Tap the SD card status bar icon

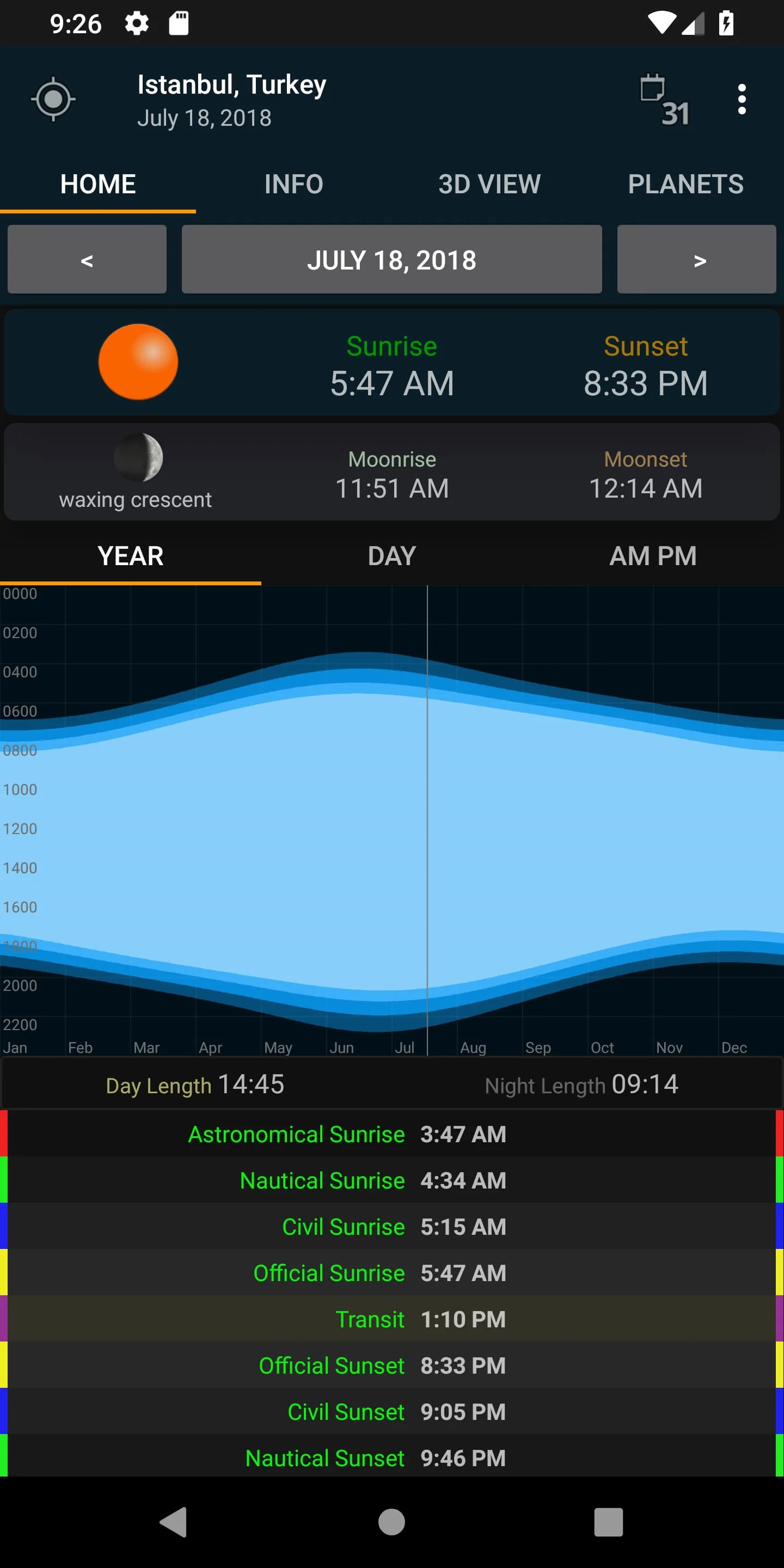tap(180, 22)
